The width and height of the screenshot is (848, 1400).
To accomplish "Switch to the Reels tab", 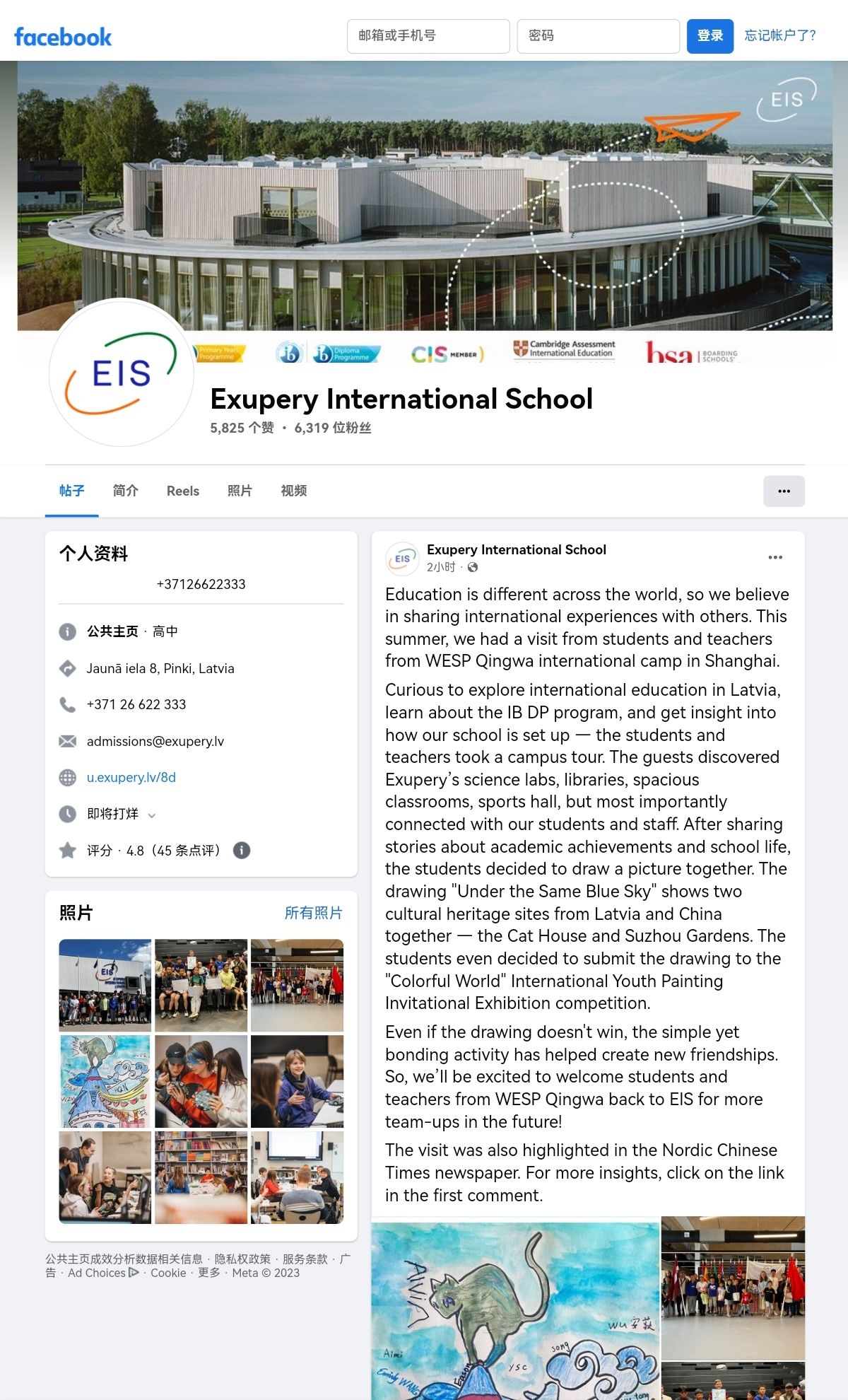I will (x=183, y=491).
